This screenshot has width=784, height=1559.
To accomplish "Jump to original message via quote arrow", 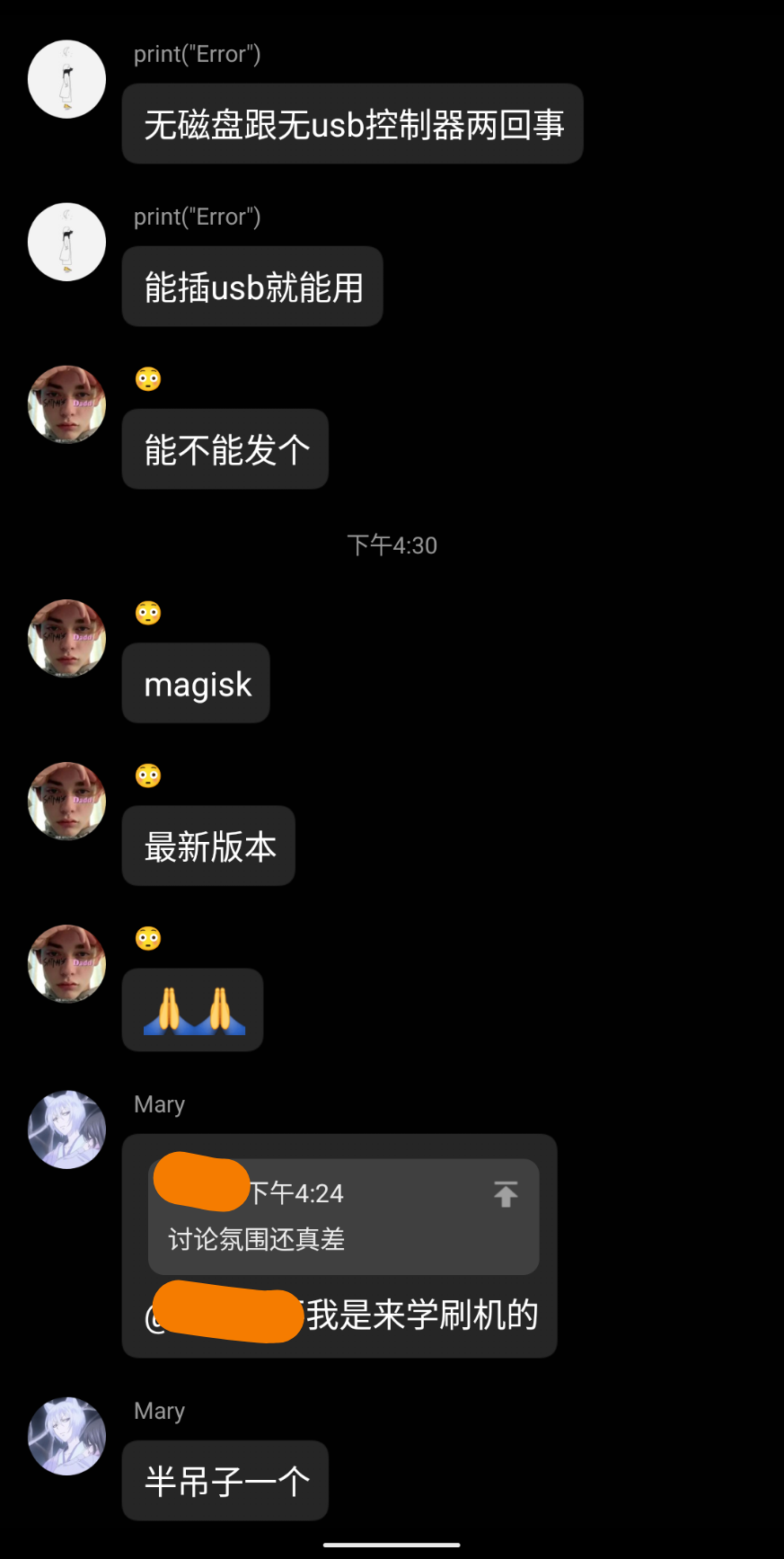I will point(506,1194).
